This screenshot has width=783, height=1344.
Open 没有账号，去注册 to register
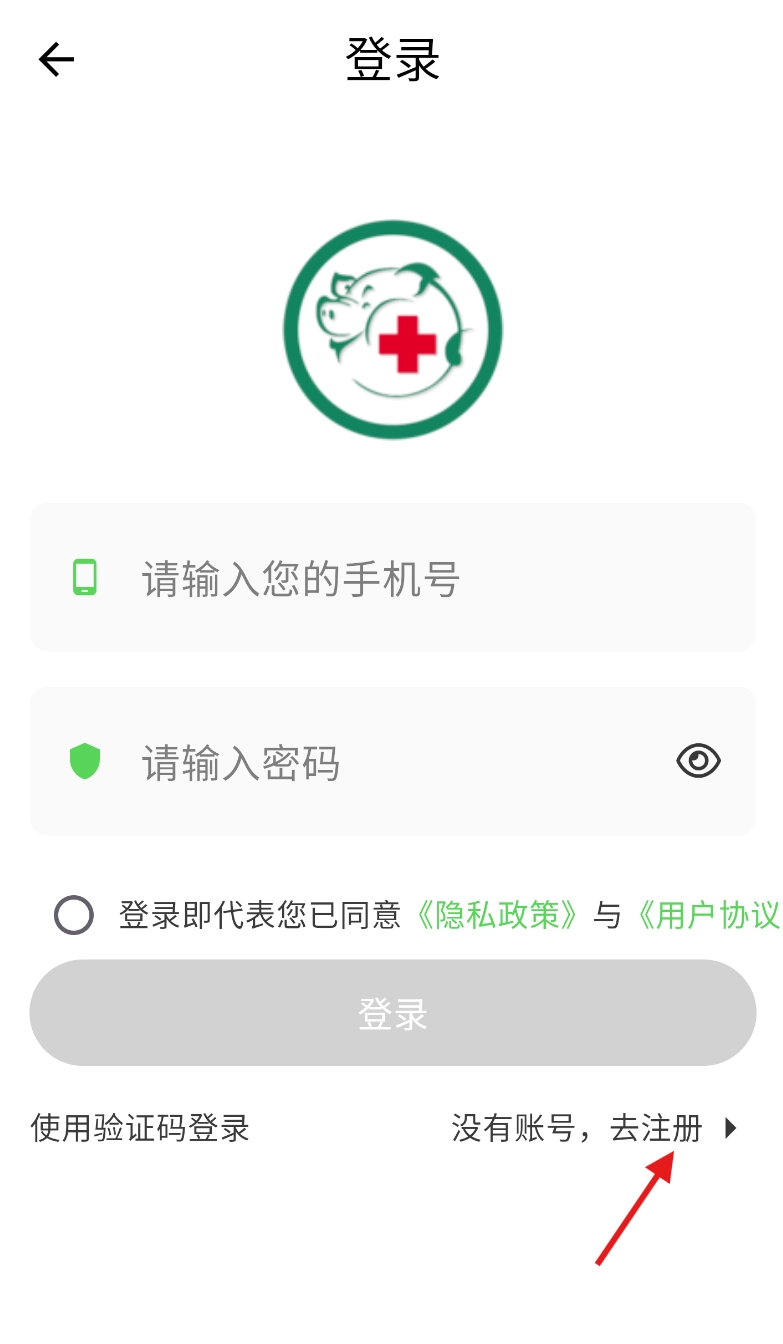pyautogui.click(x=590, y=1129)
